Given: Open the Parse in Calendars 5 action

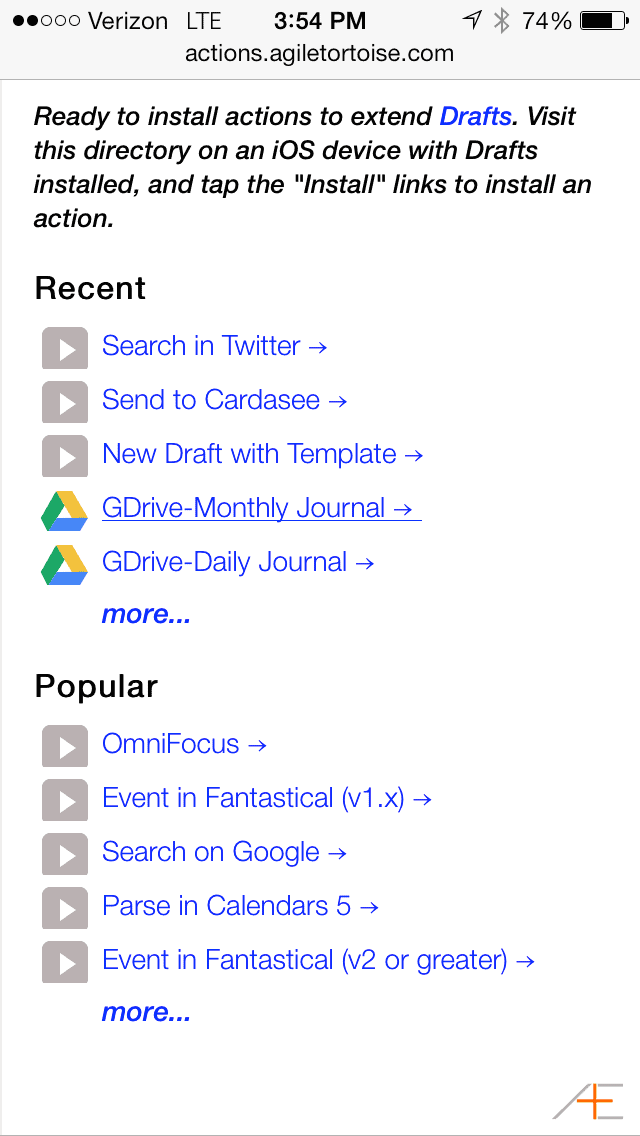Looking at the screenshot, I should [241, 906].
